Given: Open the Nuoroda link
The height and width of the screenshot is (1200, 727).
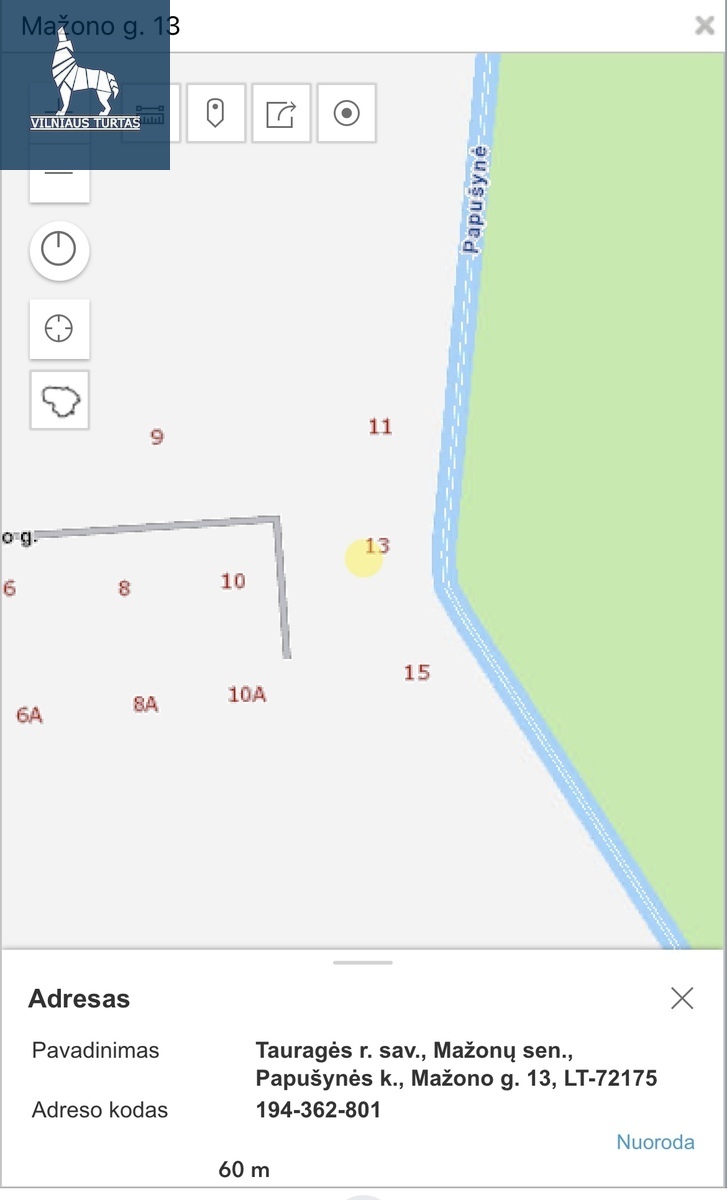Looking at the screenshot, I should tap(655, 1142).
